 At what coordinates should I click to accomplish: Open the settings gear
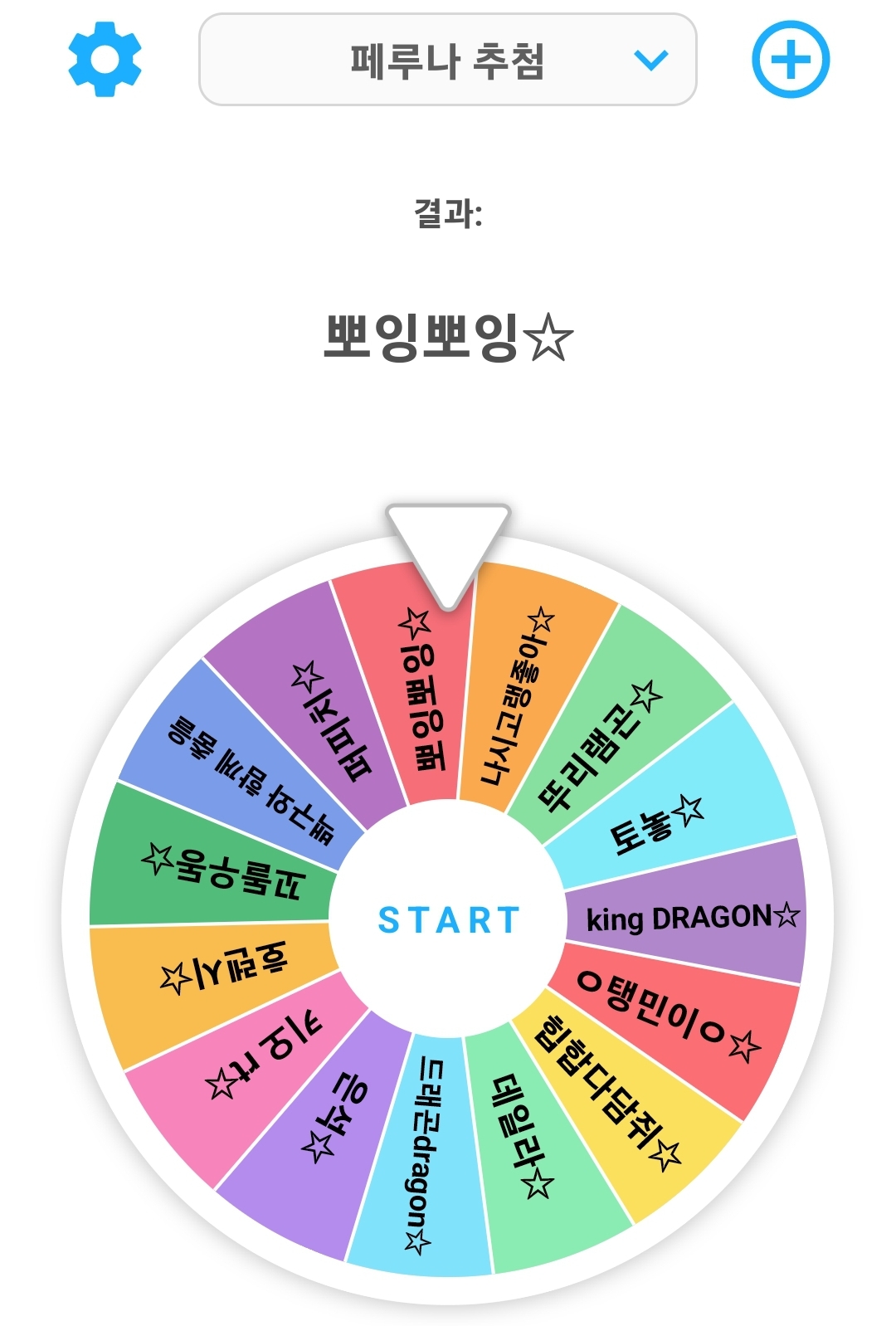coord(105,60)
